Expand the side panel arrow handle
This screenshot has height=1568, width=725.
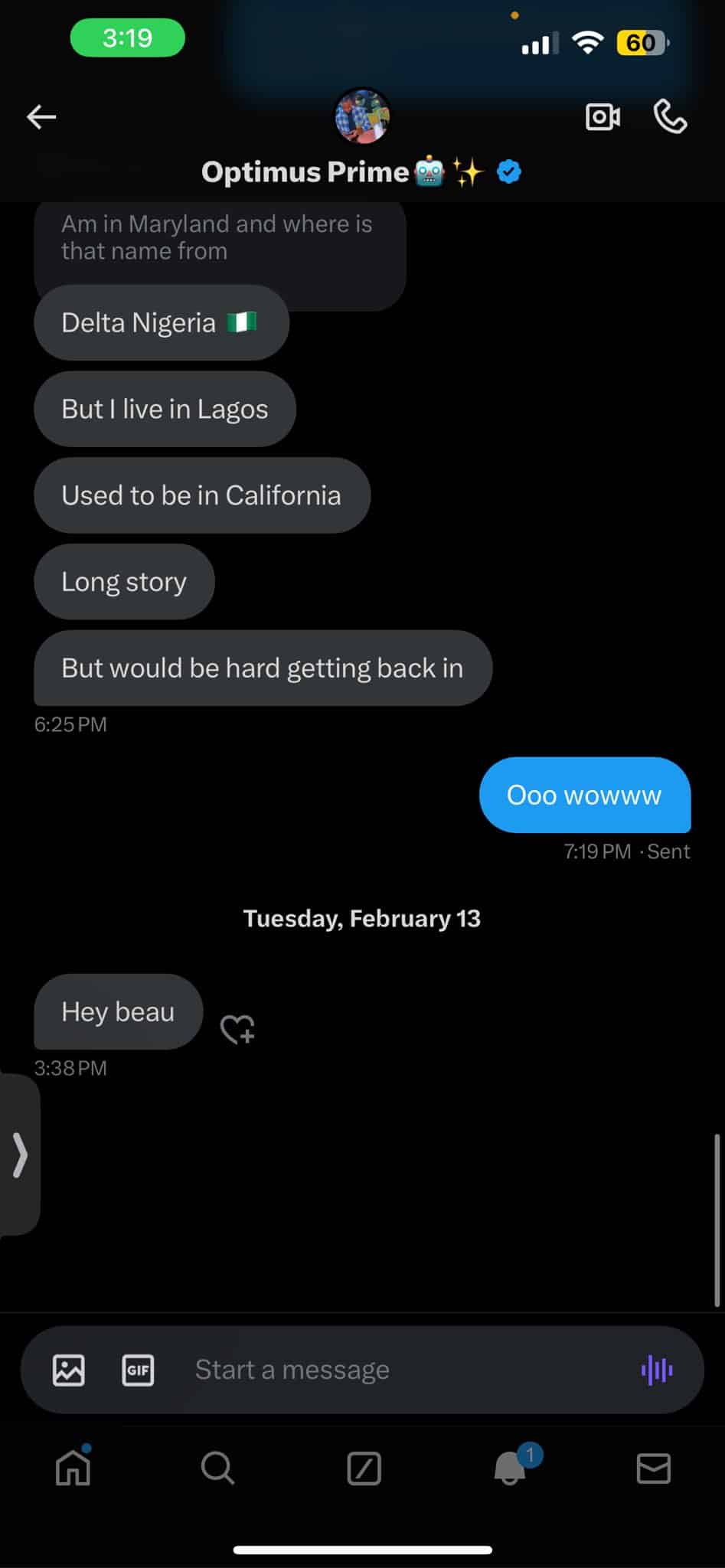[x=20, y=1155]
